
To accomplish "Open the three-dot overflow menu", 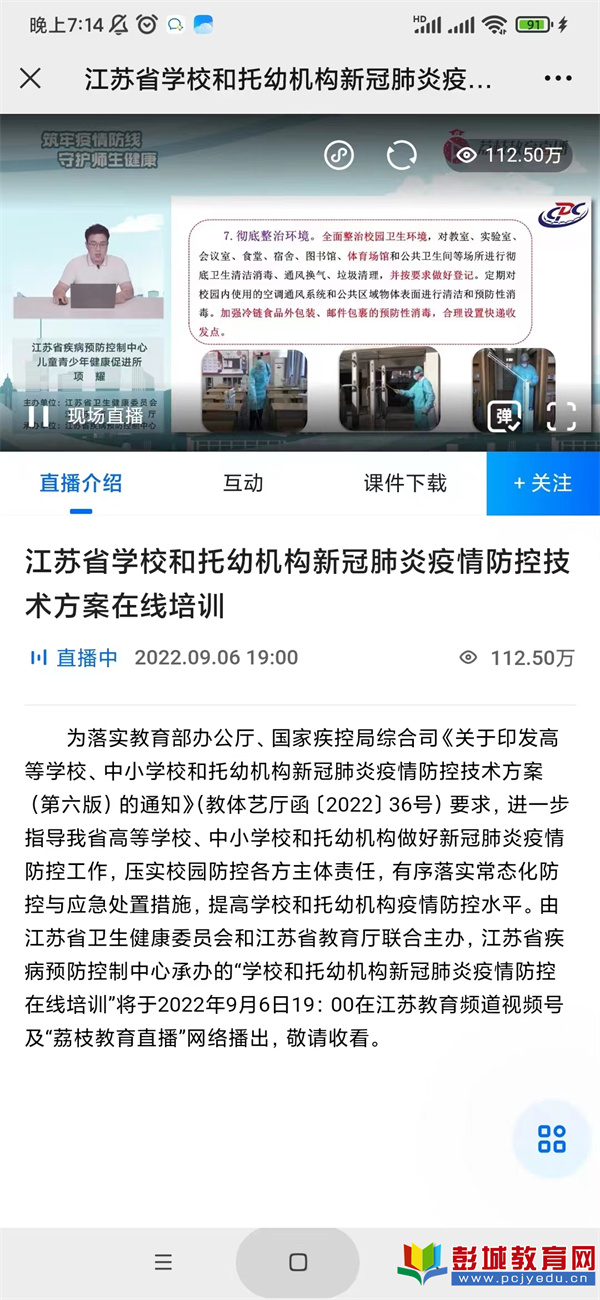I will 557,78.
